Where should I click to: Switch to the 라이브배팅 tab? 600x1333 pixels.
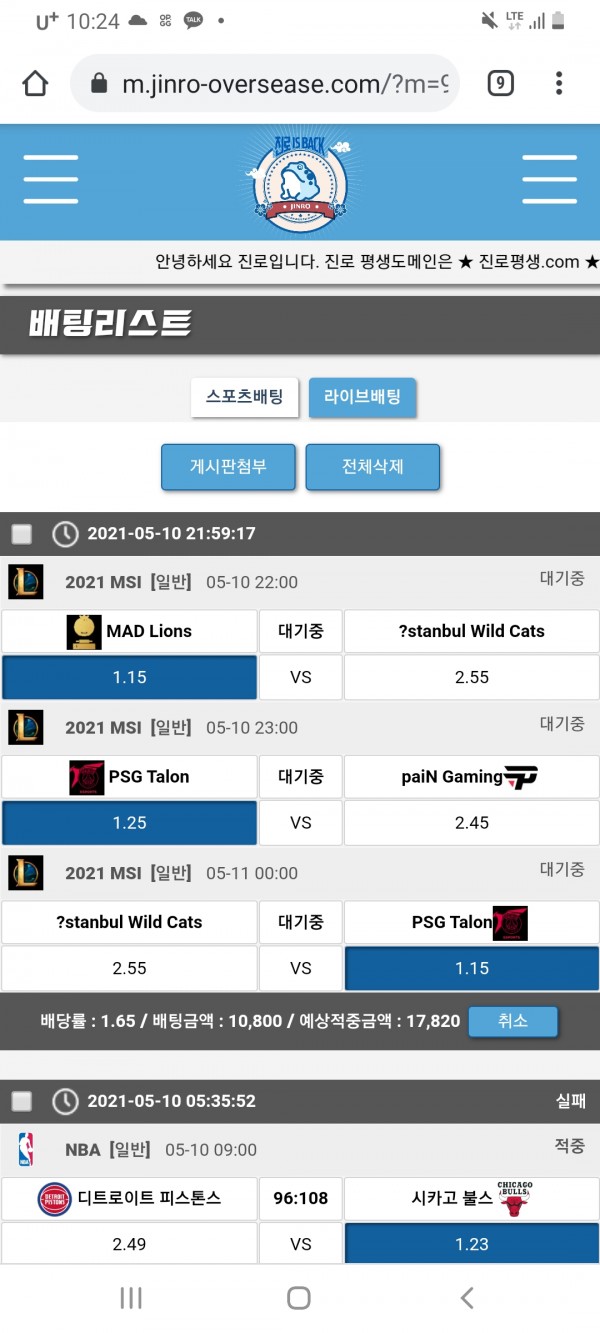pyautogui.click(x=362, y=397)
